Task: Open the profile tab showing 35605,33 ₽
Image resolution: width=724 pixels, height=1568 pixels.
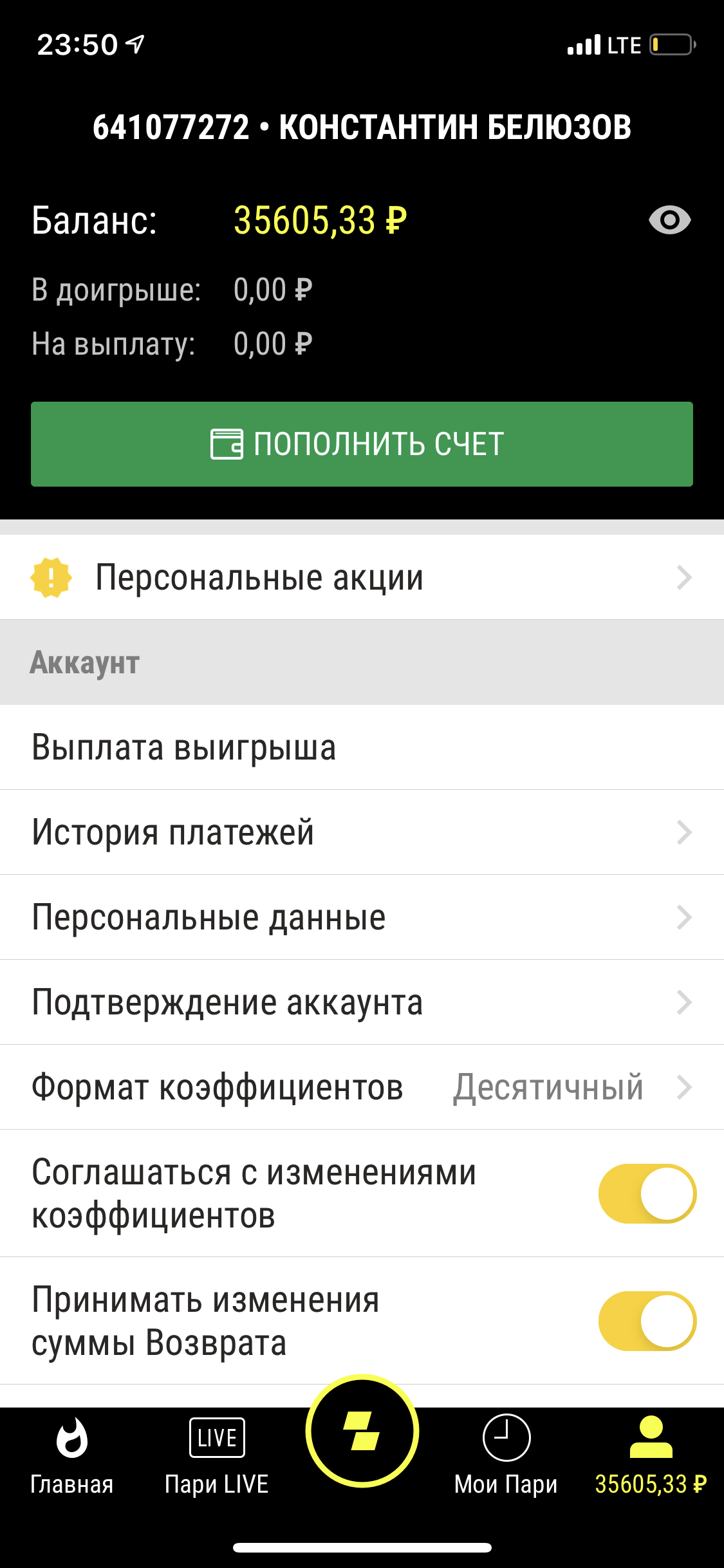Action: click(651, 1456)
